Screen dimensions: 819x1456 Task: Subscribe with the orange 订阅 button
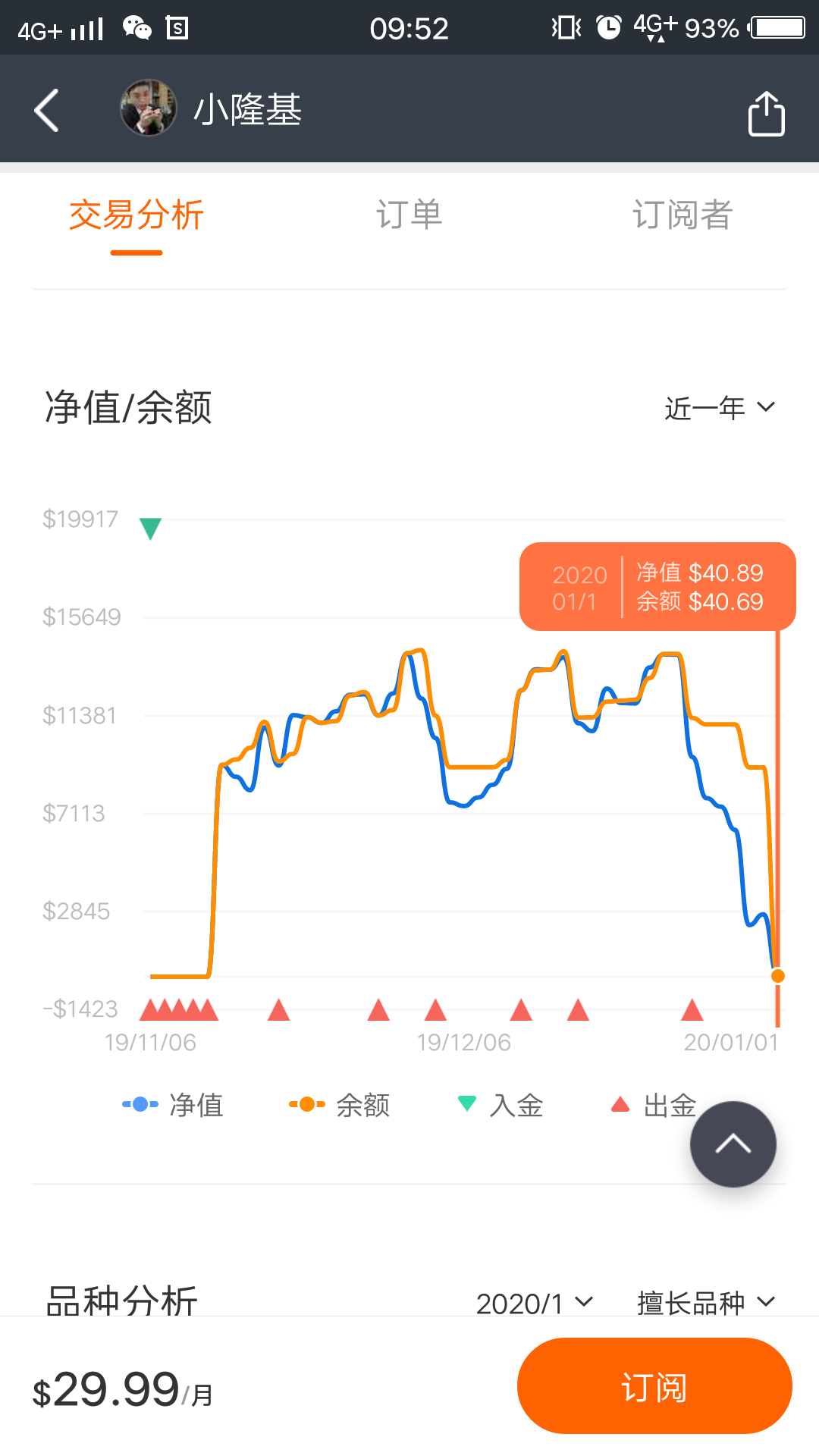(x=654, y=1385)
